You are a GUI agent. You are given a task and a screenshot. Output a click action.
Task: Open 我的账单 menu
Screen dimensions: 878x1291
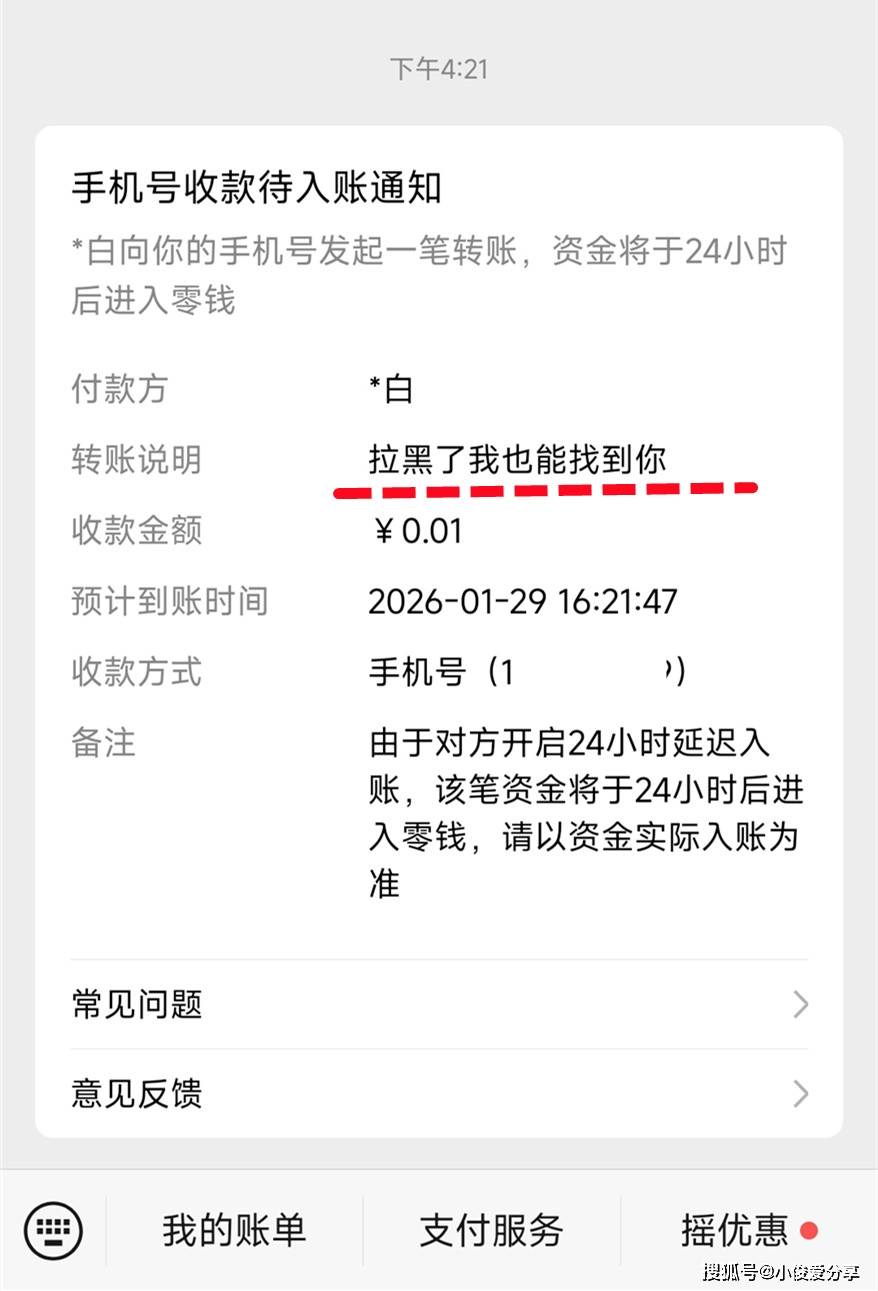click(x=234, y=1230)
